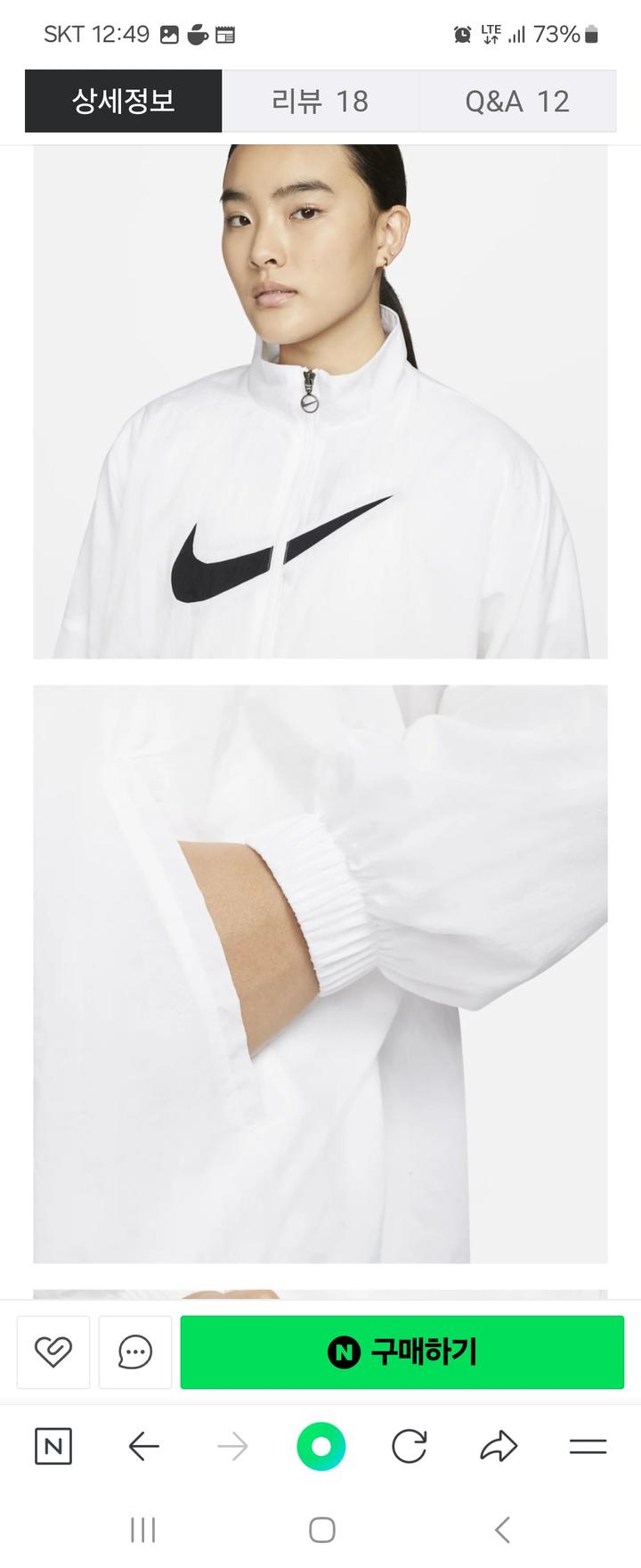Add this product to wishlist with the heart icon

pyautogui.click(x=53, y=1352)
